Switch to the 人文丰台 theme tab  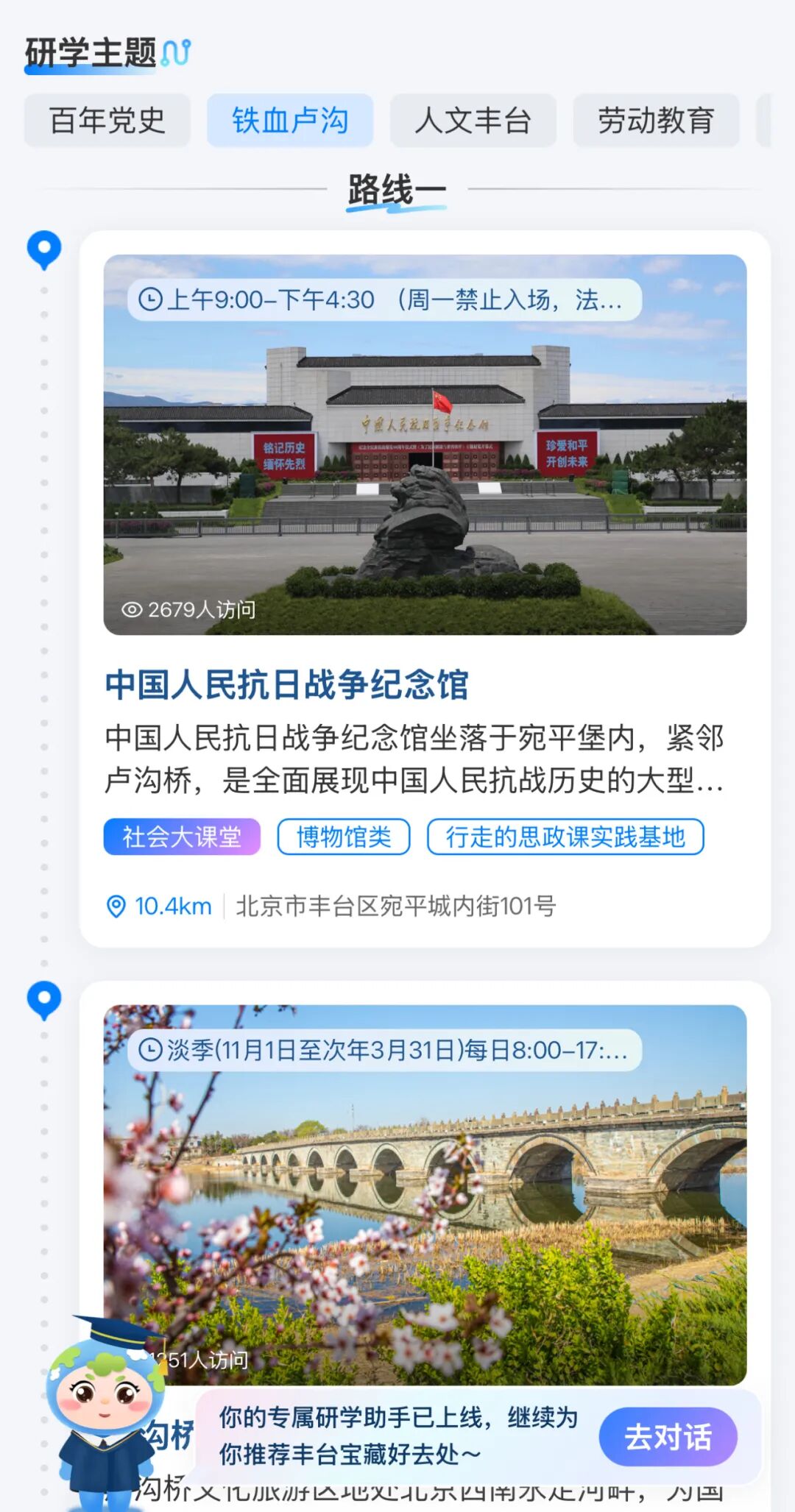473,121
